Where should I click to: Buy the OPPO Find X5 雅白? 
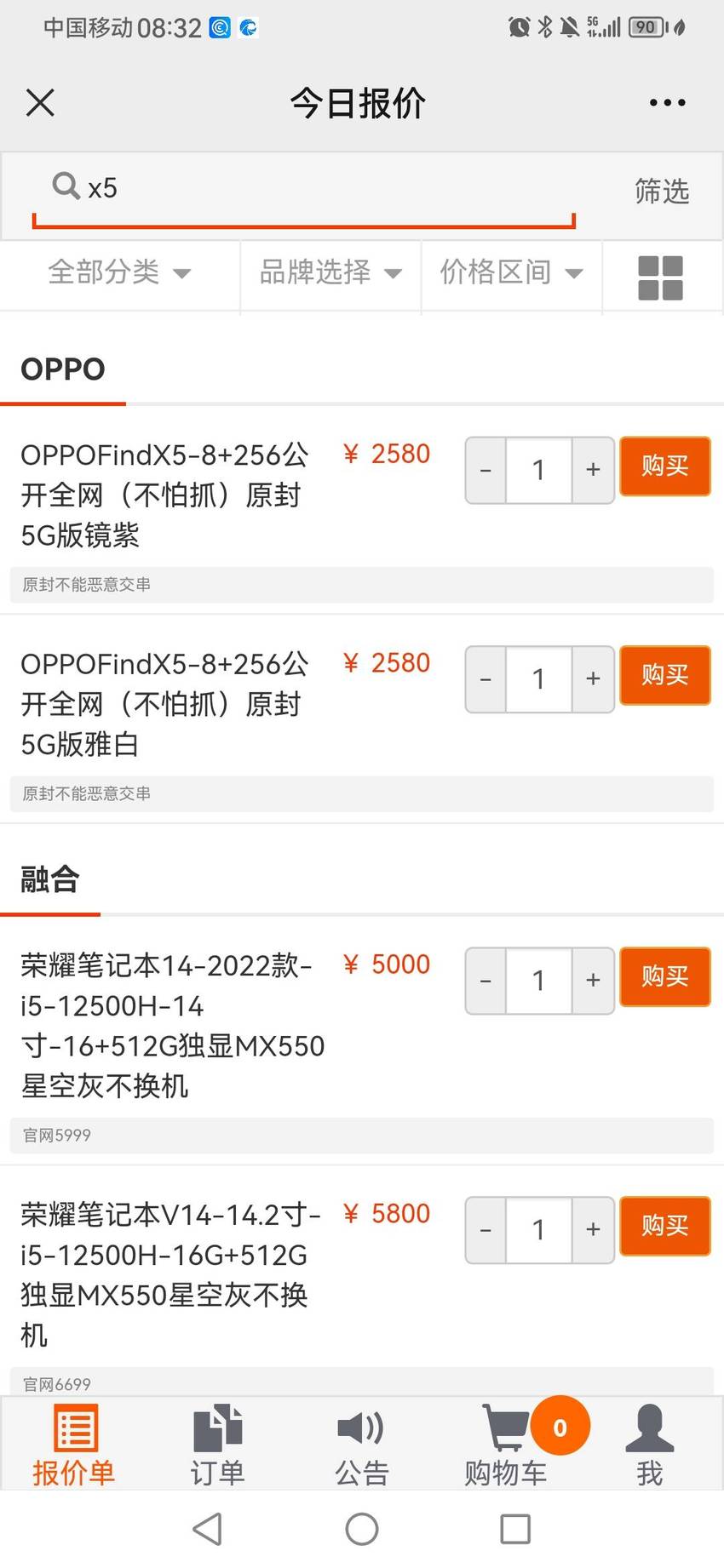pyautogui.click(x=664, y=675)
